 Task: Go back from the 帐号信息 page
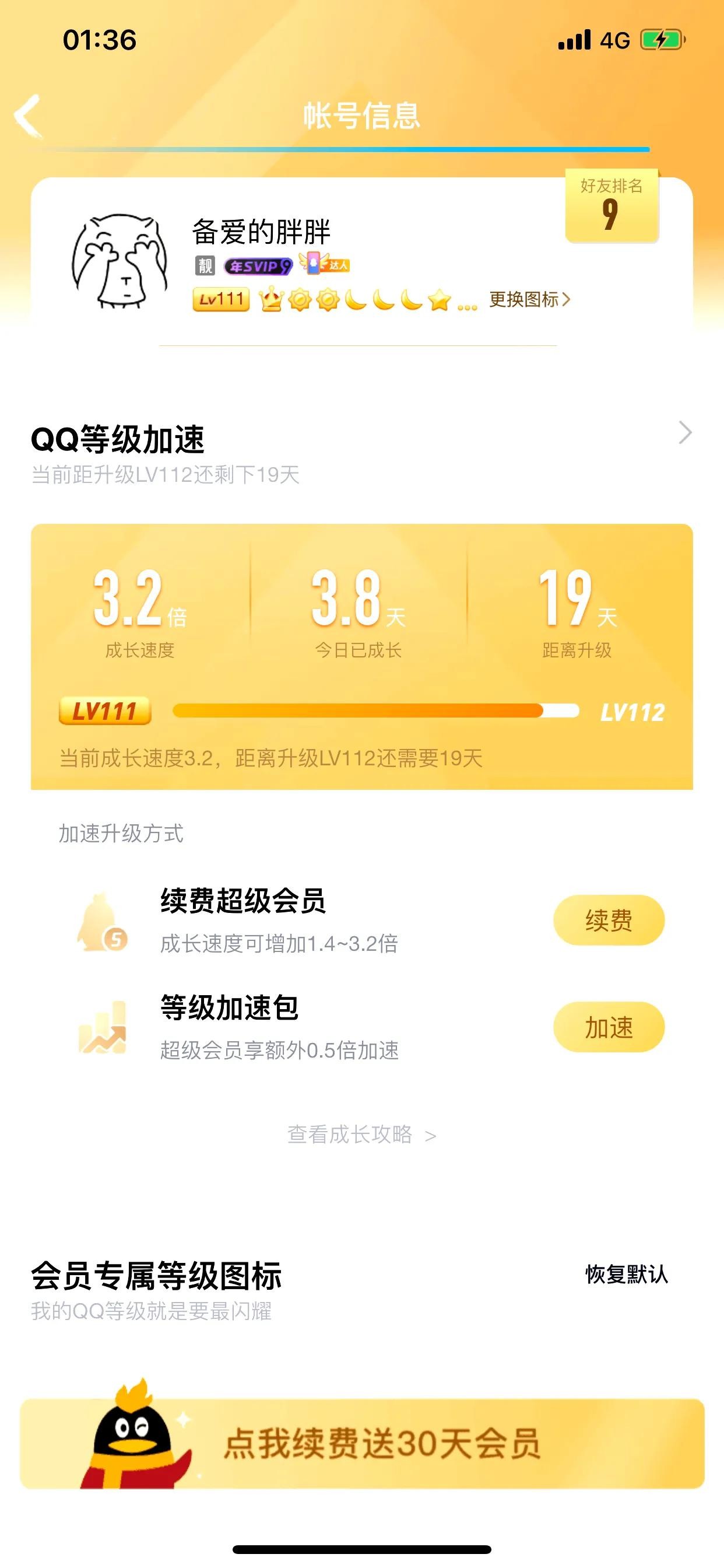28,115
